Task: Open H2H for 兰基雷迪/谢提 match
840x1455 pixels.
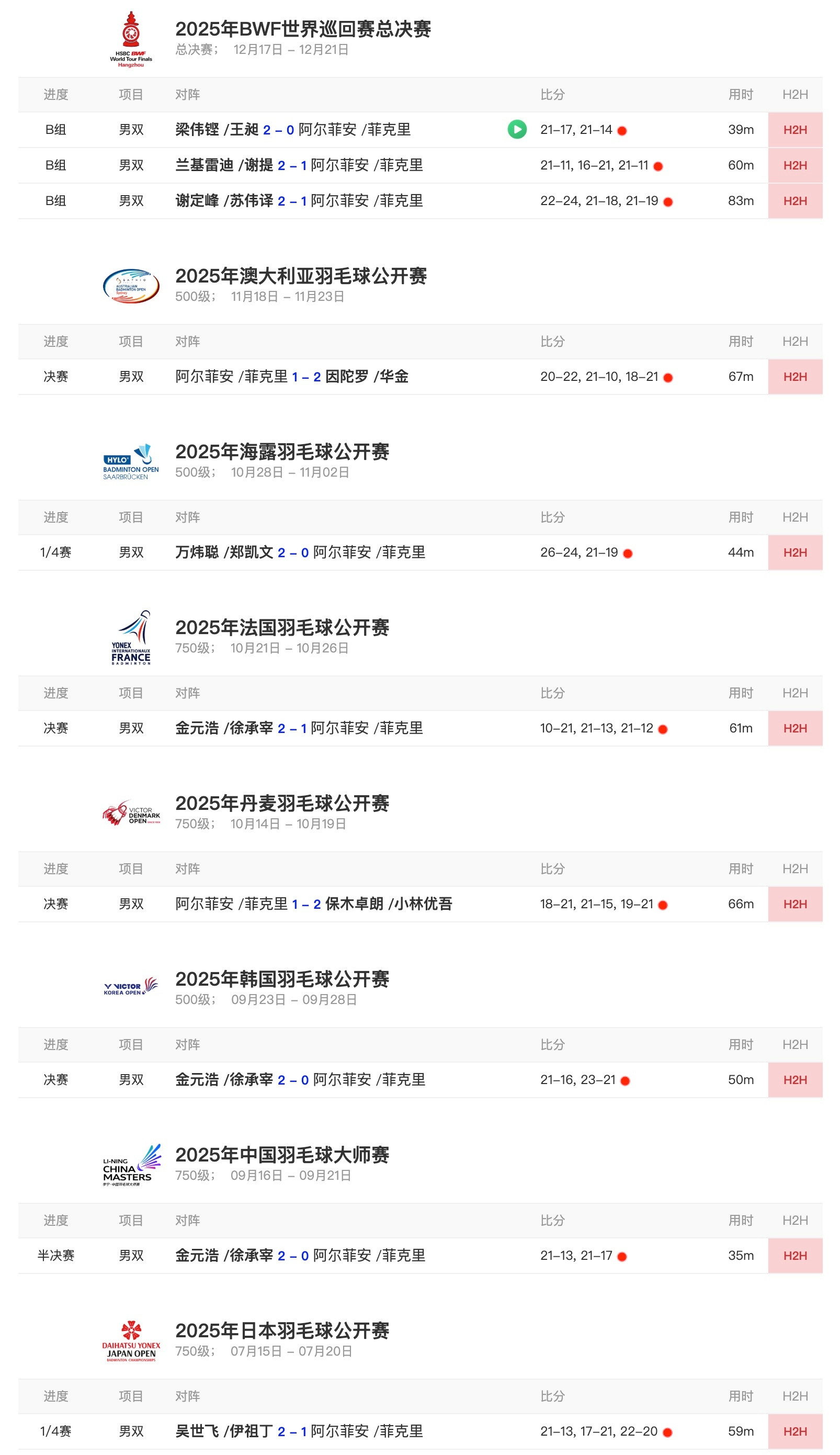Action: coord(795,165)
